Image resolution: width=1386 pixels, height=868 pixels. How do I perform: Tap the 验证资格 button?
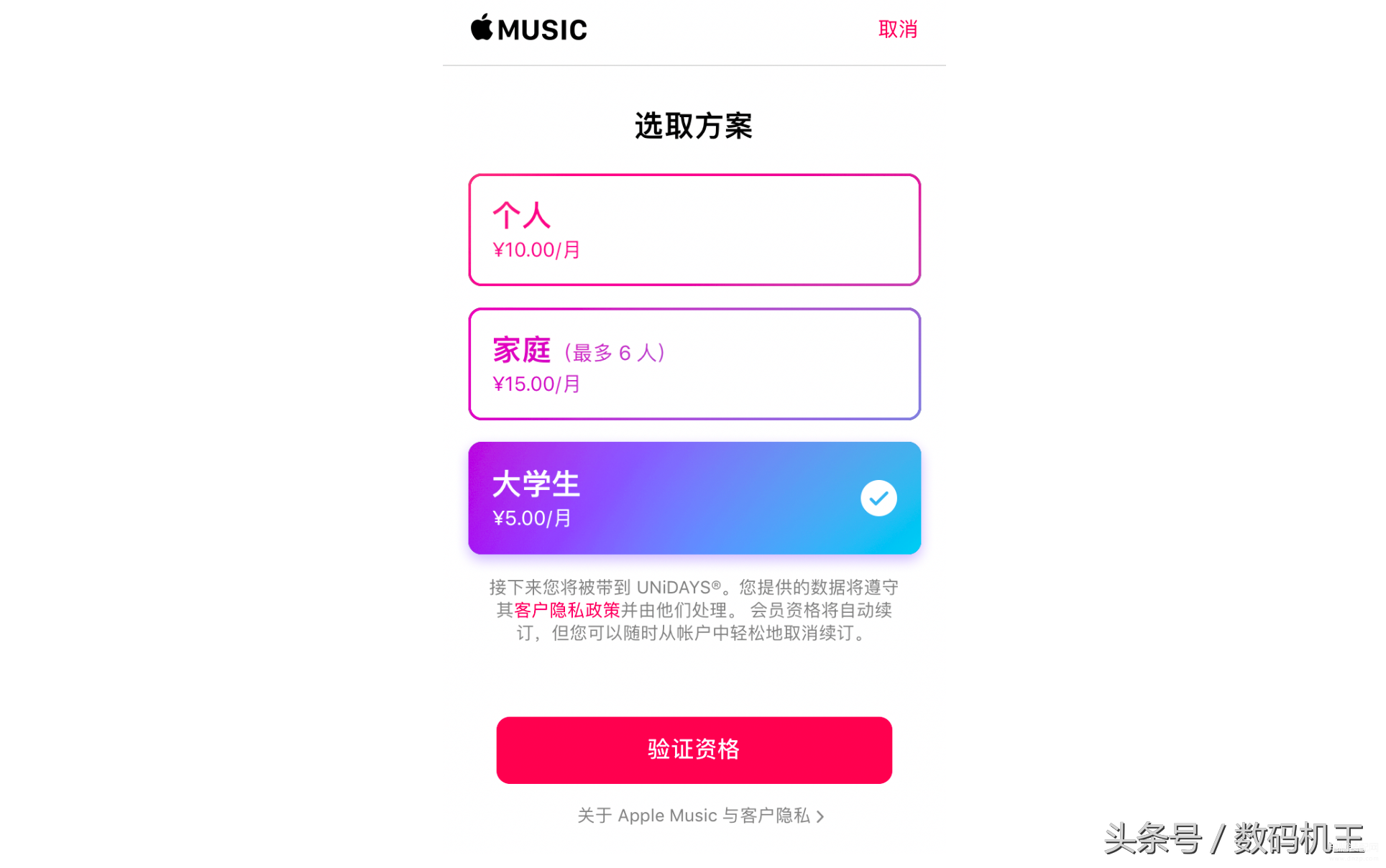coord(694,749)
